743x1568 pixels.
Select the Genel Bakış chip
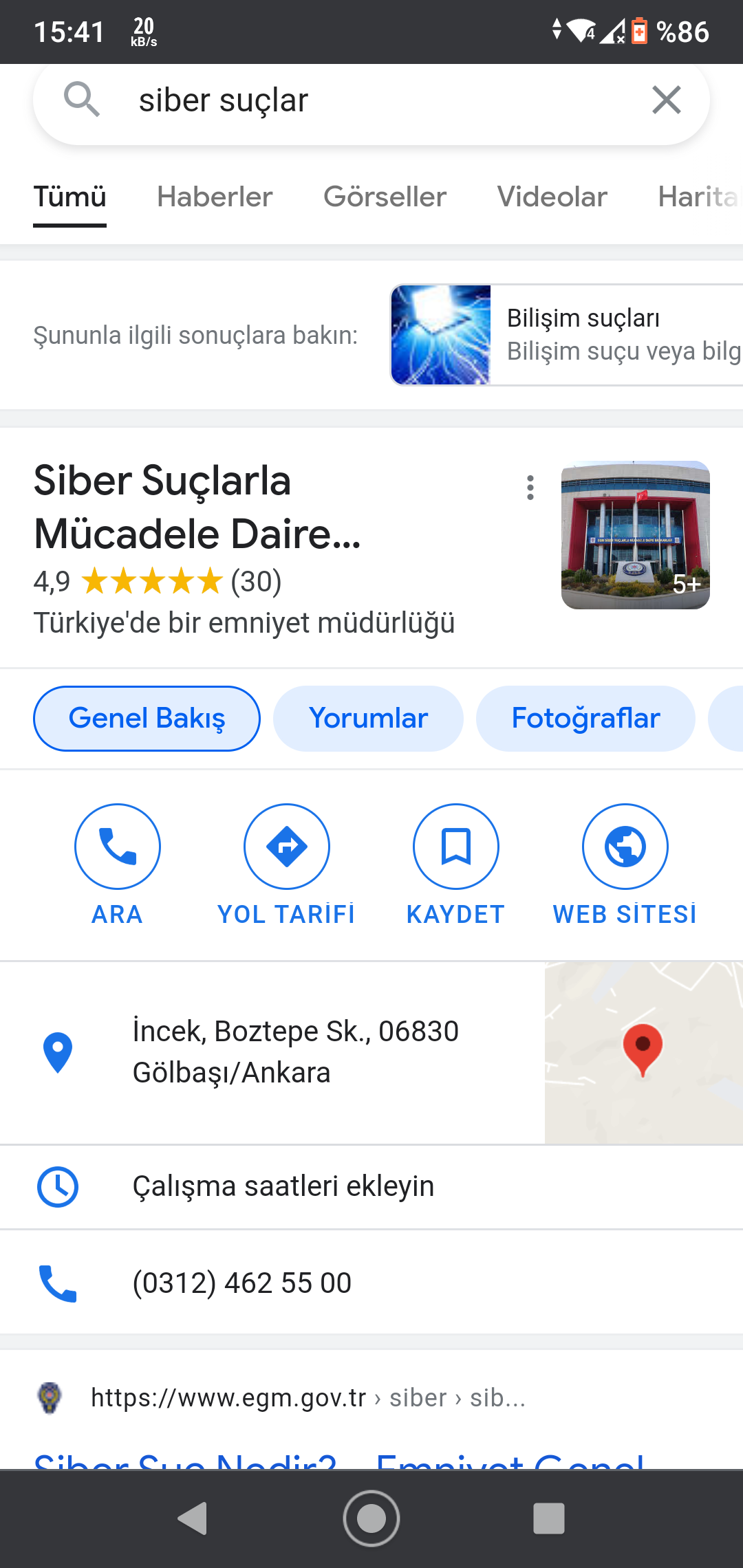[147, 719]
